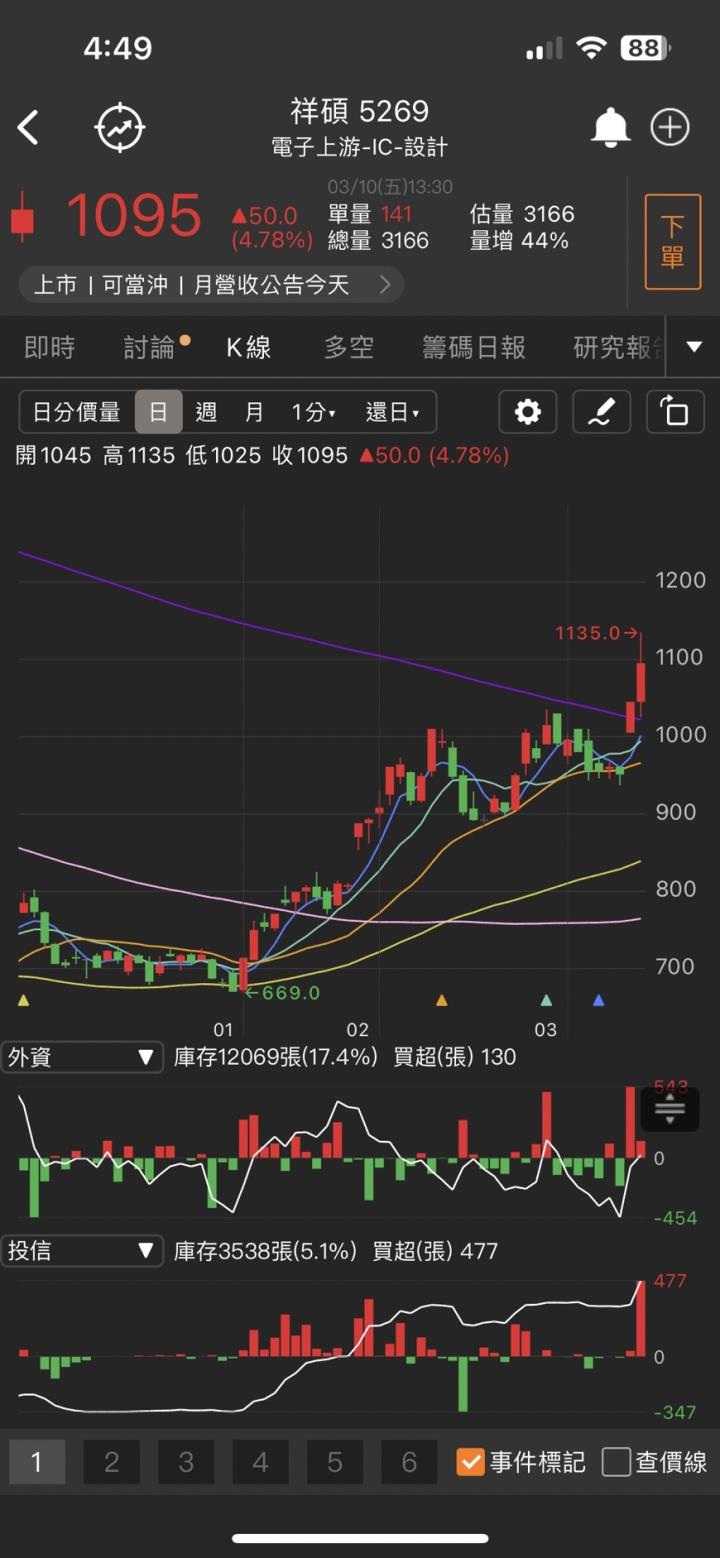The width and height of the screenshot is (720, 1558).
Task: Tap the add watchlist plus icon
Action: pos(669,127)
